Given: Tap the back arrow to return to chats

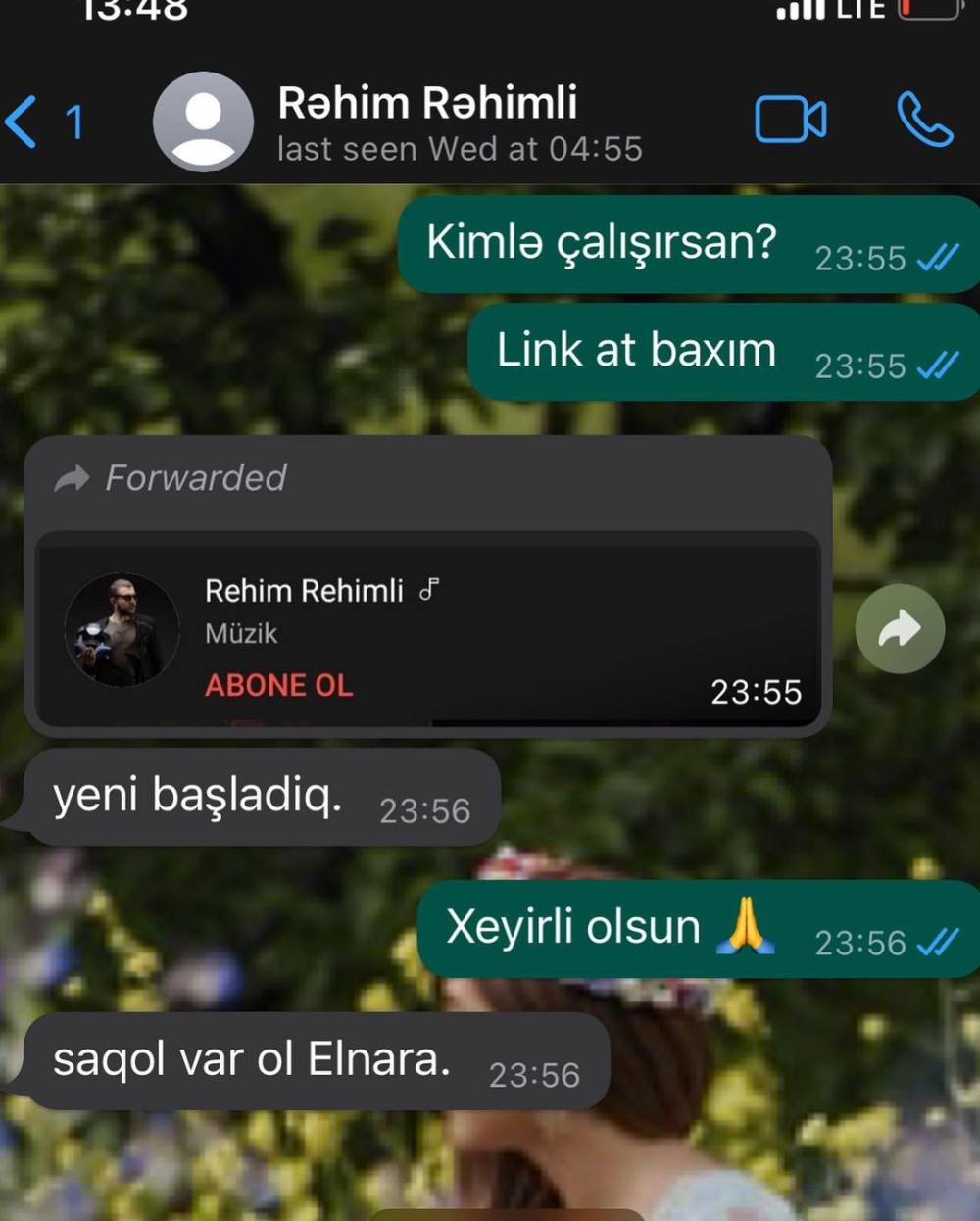Looking at the screenshot, I should (x=22, y=120).
